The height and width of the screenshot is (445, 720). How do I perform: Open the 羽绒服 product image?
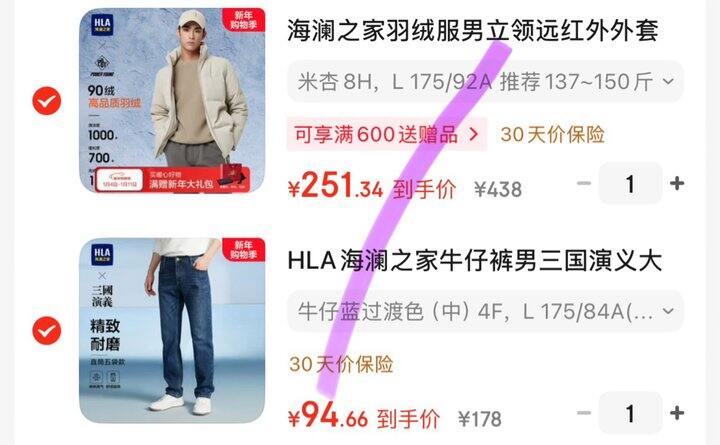[172, 100]
